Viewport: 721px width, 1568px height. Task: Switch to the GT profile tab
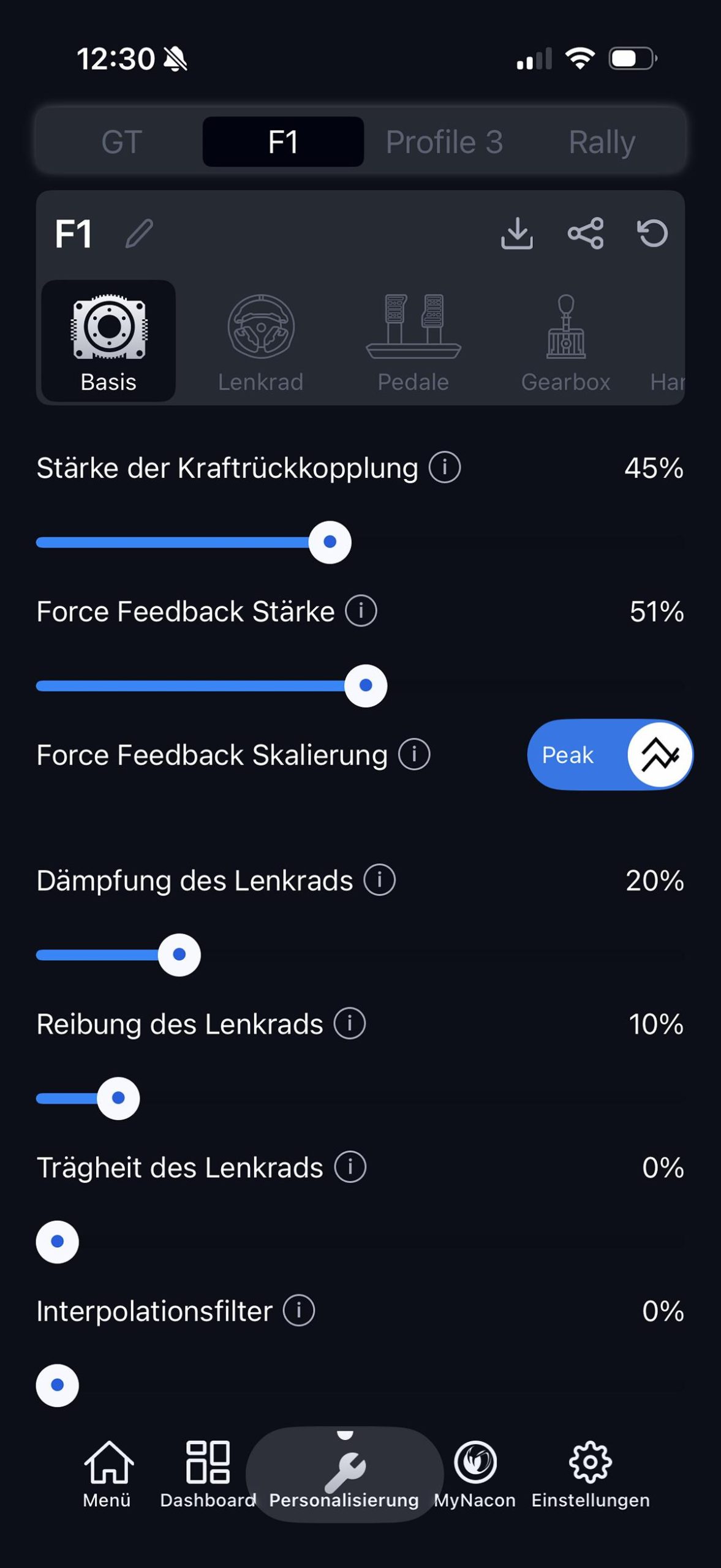122,142
